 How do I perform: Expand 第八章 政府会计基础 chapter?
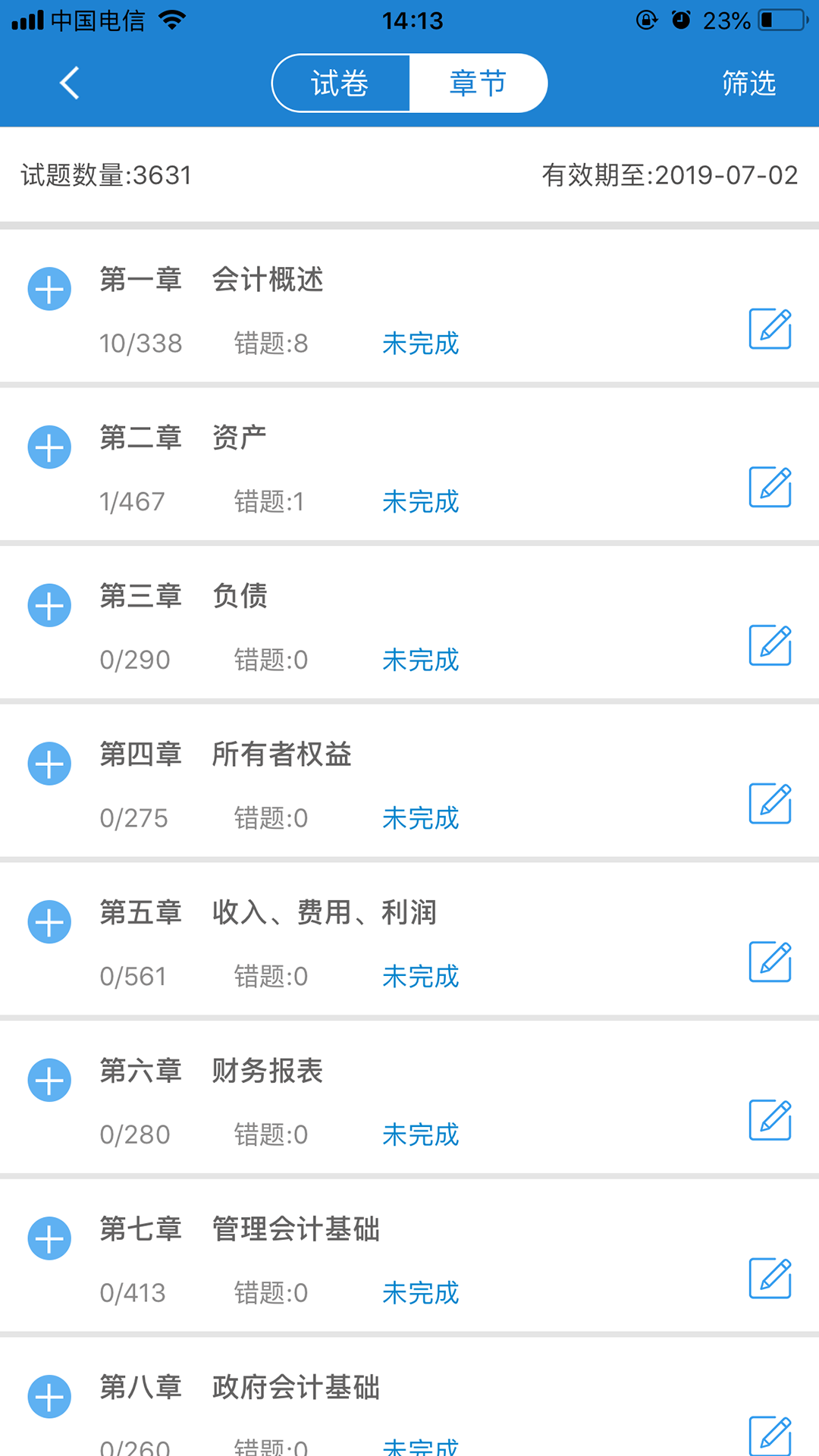coord(49,1395)
